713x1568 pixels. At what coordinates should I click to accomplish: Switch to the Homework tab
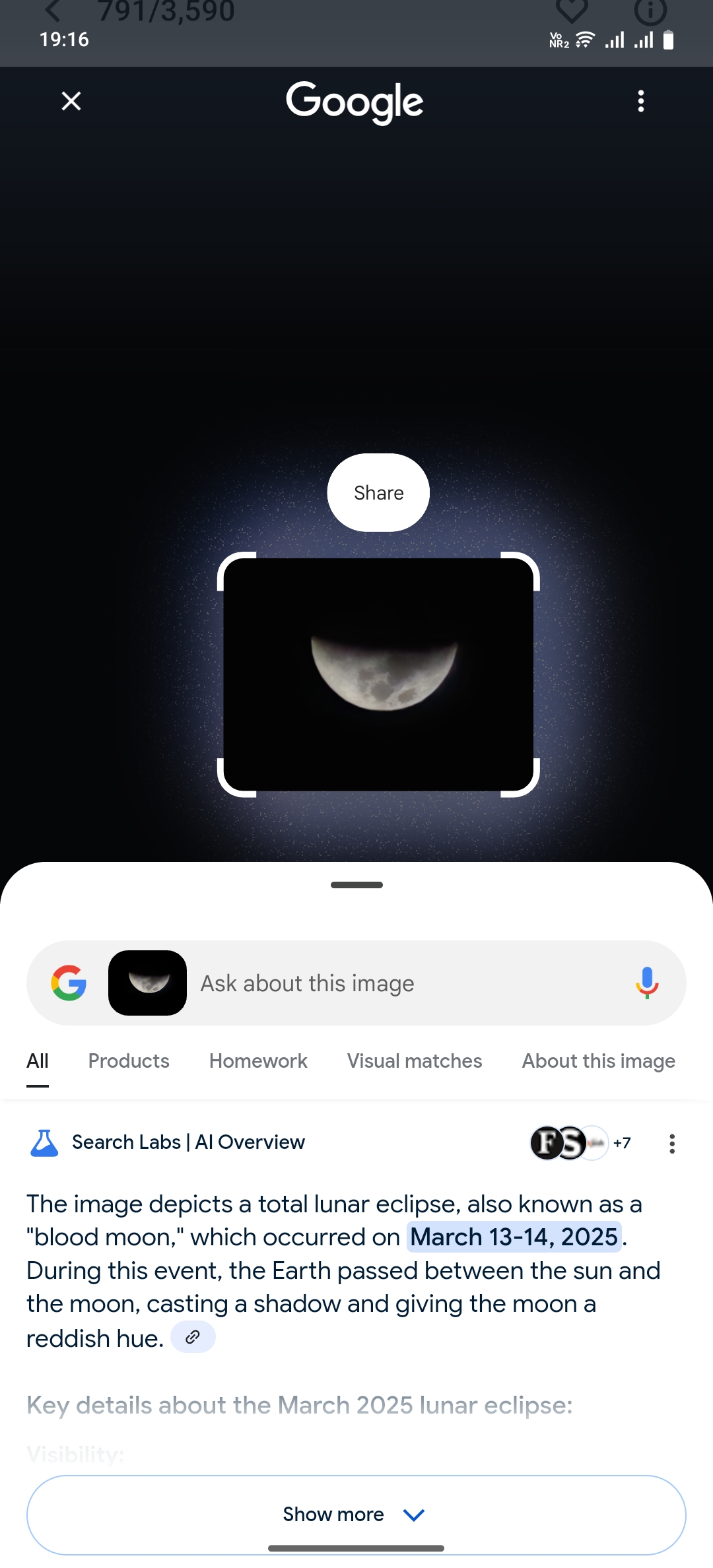258,1061
